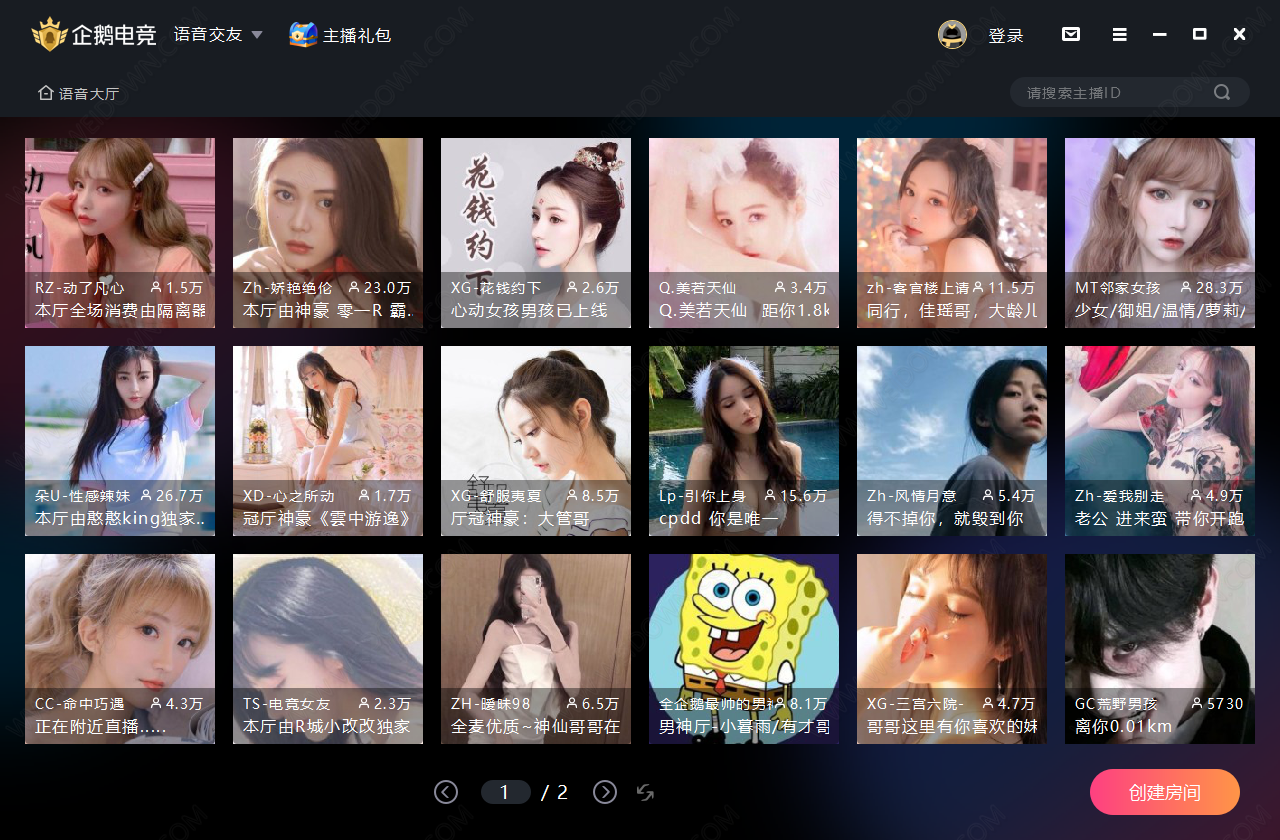Tap 登录 to log in
The width and height of the screenshot is (1280, 840).
click(x=1005, y=36)
